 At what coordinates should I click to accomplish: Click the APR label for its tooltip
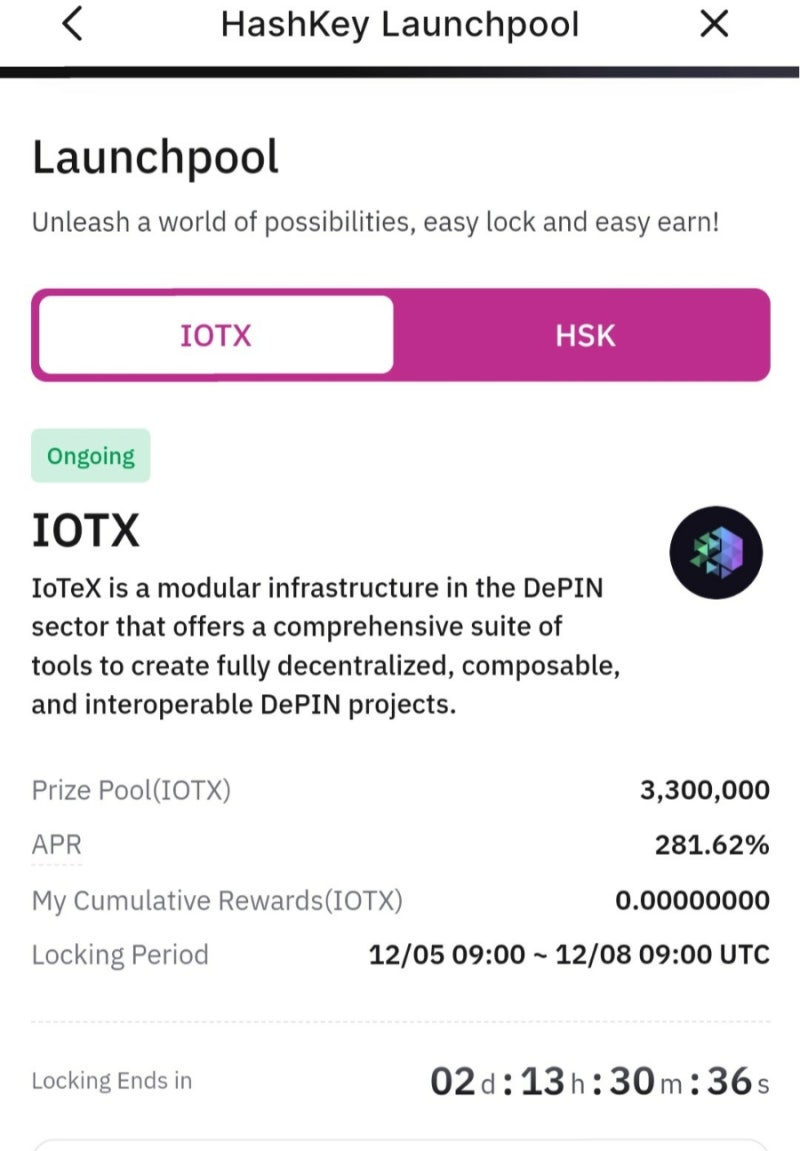click(55, 845)
